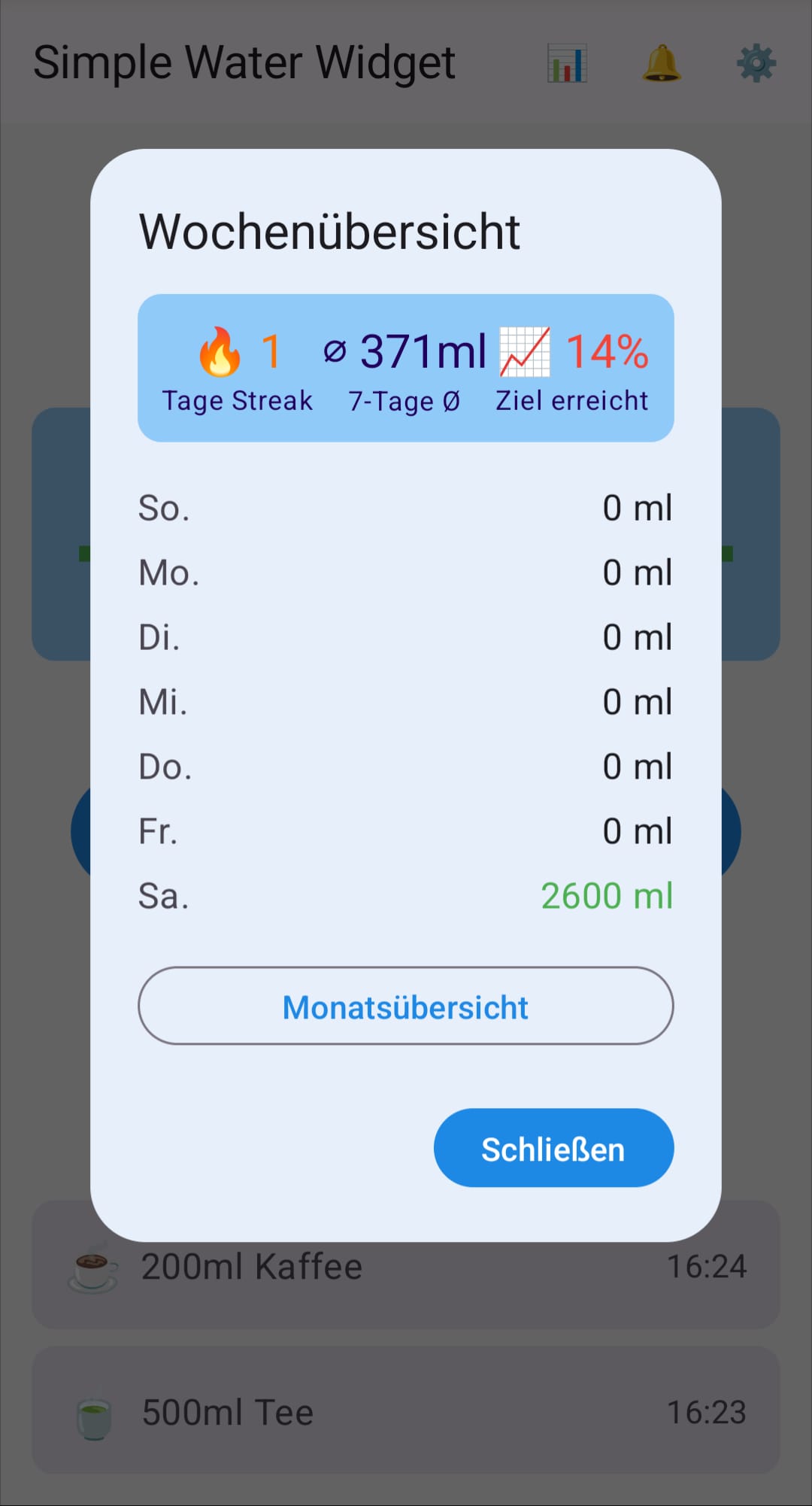Click the Wochenübersicht dialog title
Screen dimensions: 812x1506
click(x=329, y=231)
